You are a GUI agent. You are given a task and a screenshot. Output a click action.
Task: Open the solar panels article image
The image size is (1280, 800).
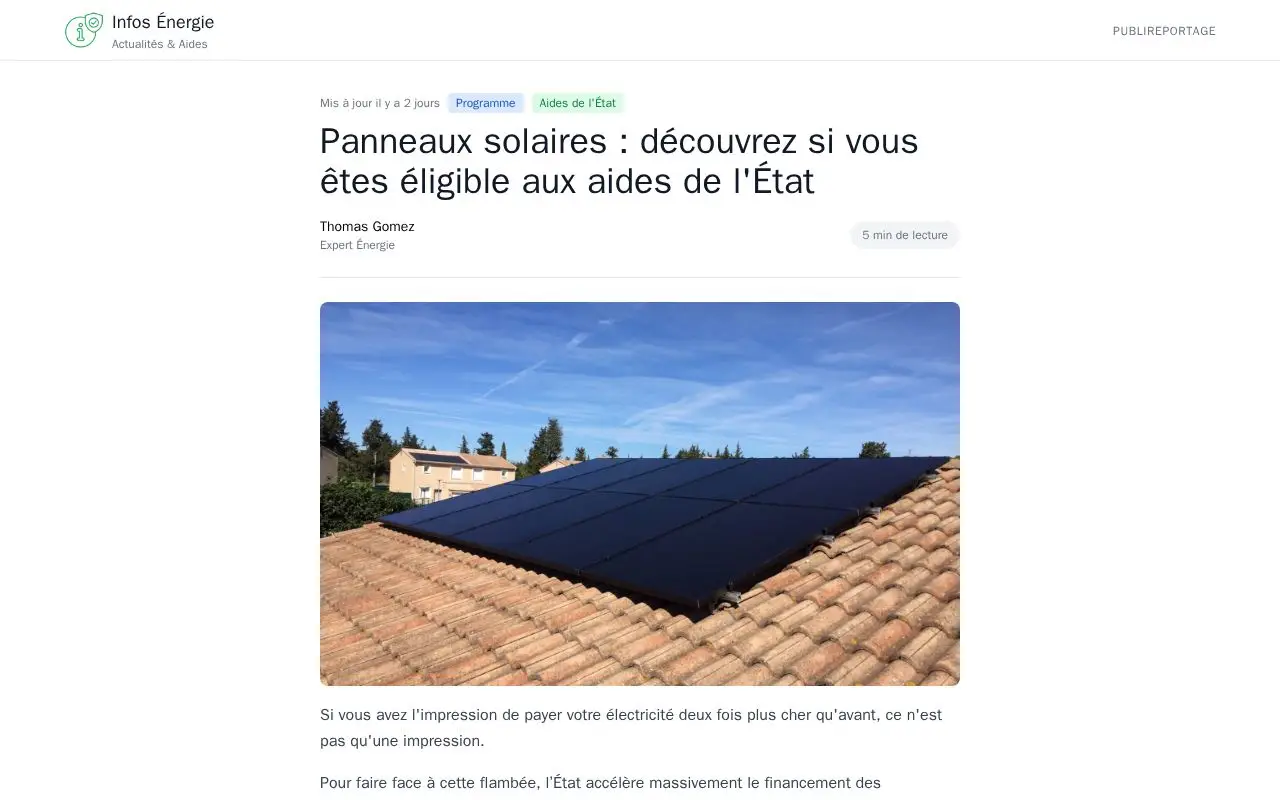click(x=640, y=494)
